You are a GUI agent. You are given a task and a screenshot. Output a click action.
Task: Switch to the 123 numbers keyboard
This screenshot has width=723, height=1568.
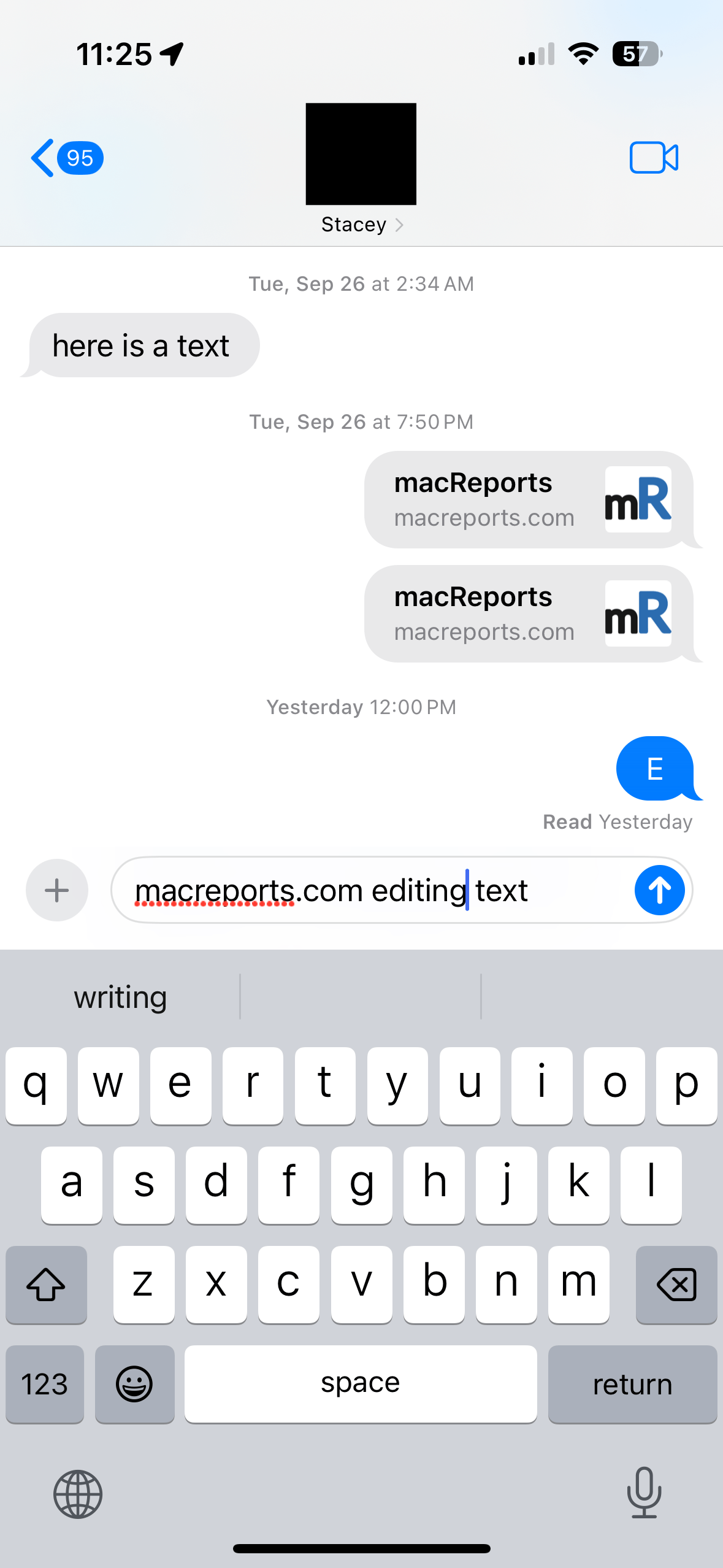pyautogui.click(x=45, y=1384)
